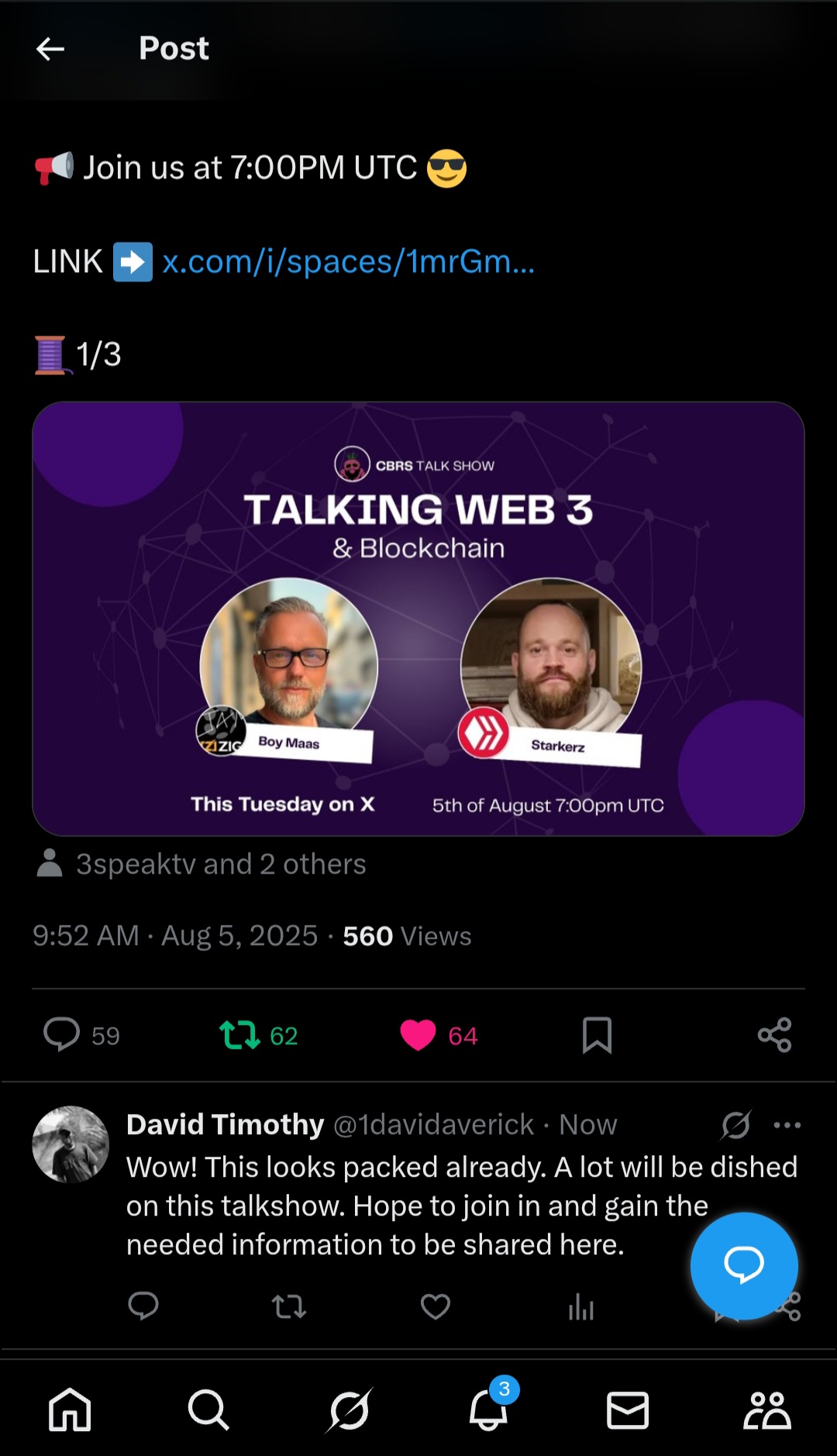This screenshot has height=1456, width=837.
Task: Open the notifications bell with 3 alerts
Action: point(488,1409)
